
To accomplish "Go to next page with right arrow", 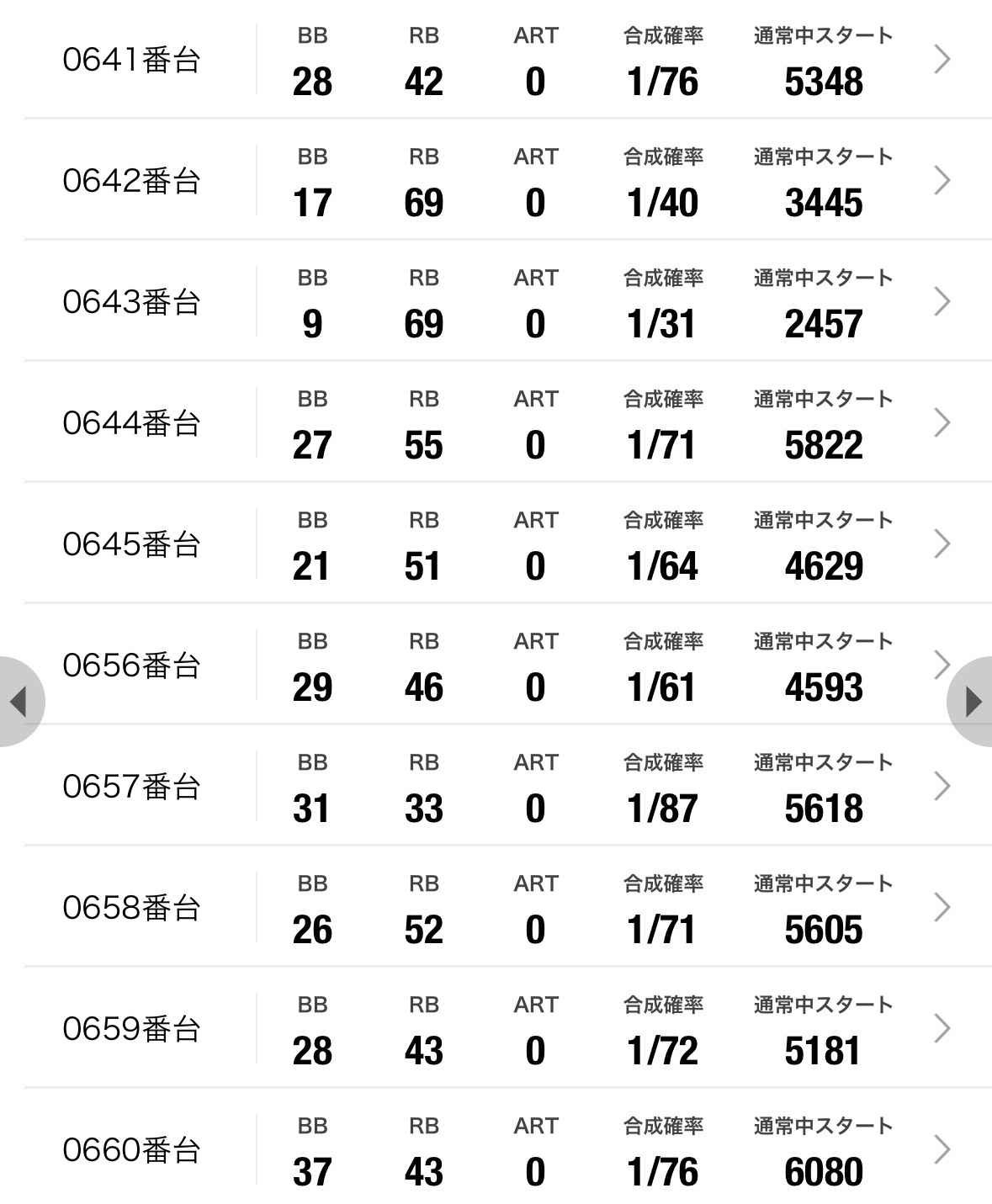I will pos(972,702).
